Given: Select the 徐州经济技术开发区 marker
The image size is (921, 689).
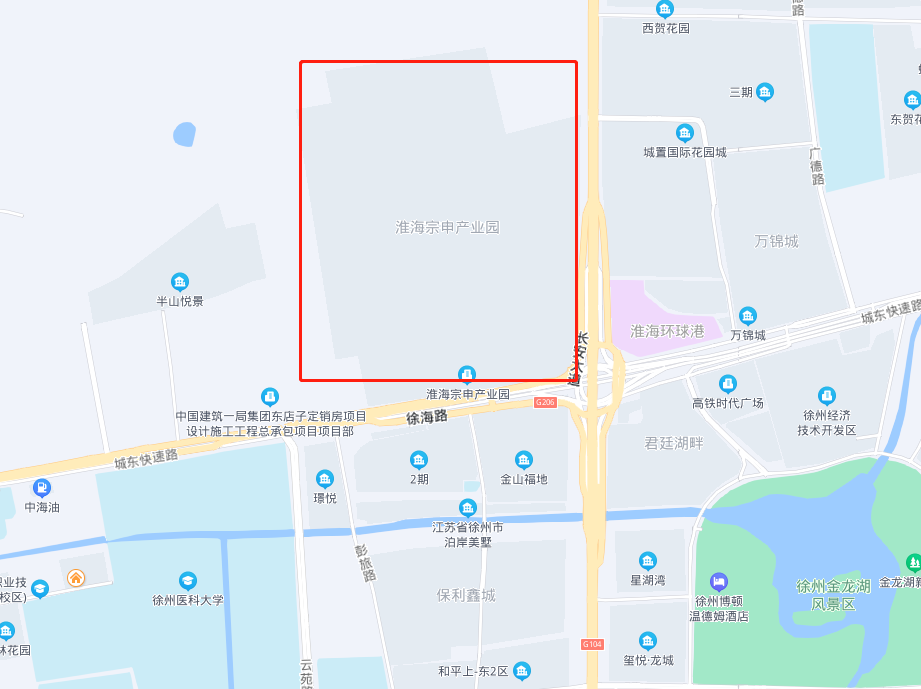Looking at the screenshot, I should point(827,396).
